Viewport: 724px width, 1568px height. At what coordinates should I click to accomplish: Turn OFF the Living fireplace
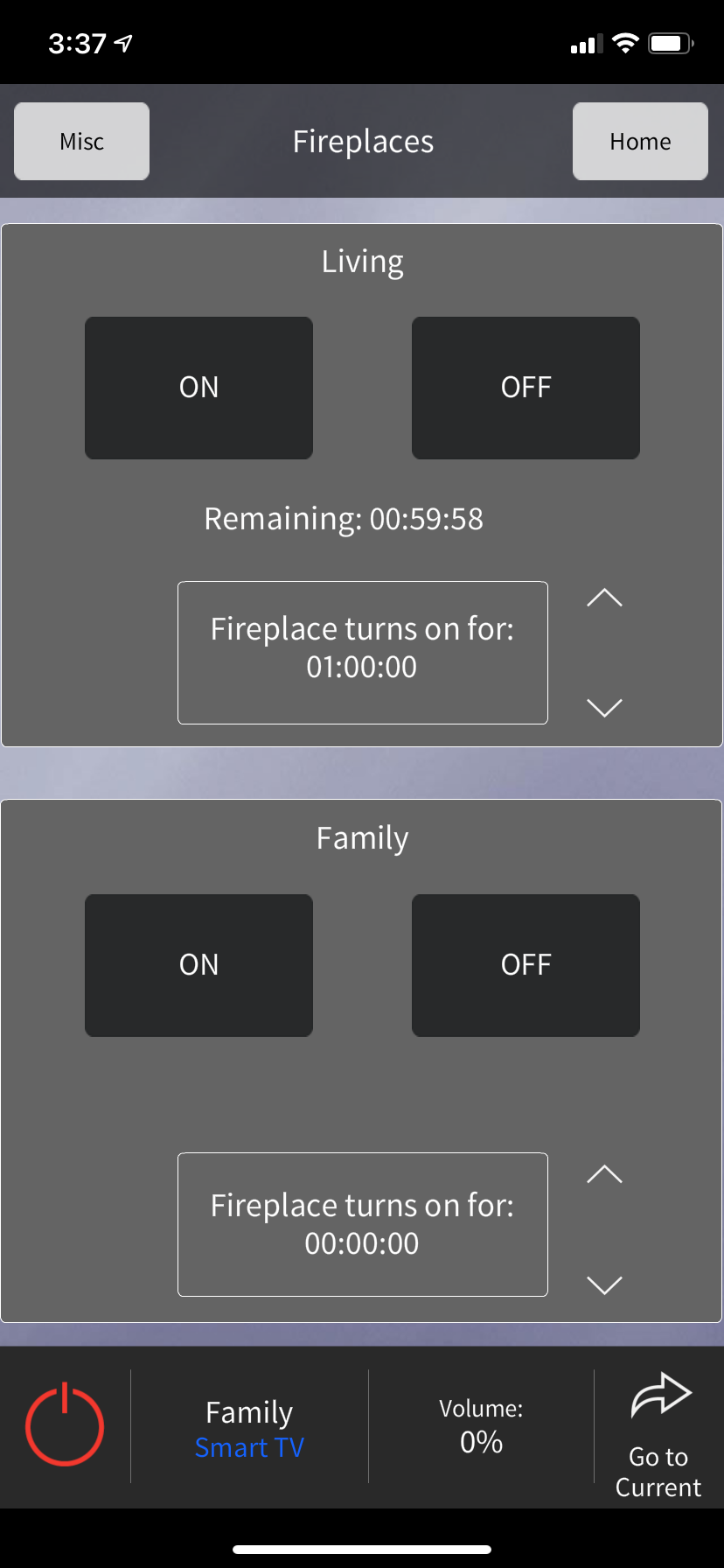(526, 388)
